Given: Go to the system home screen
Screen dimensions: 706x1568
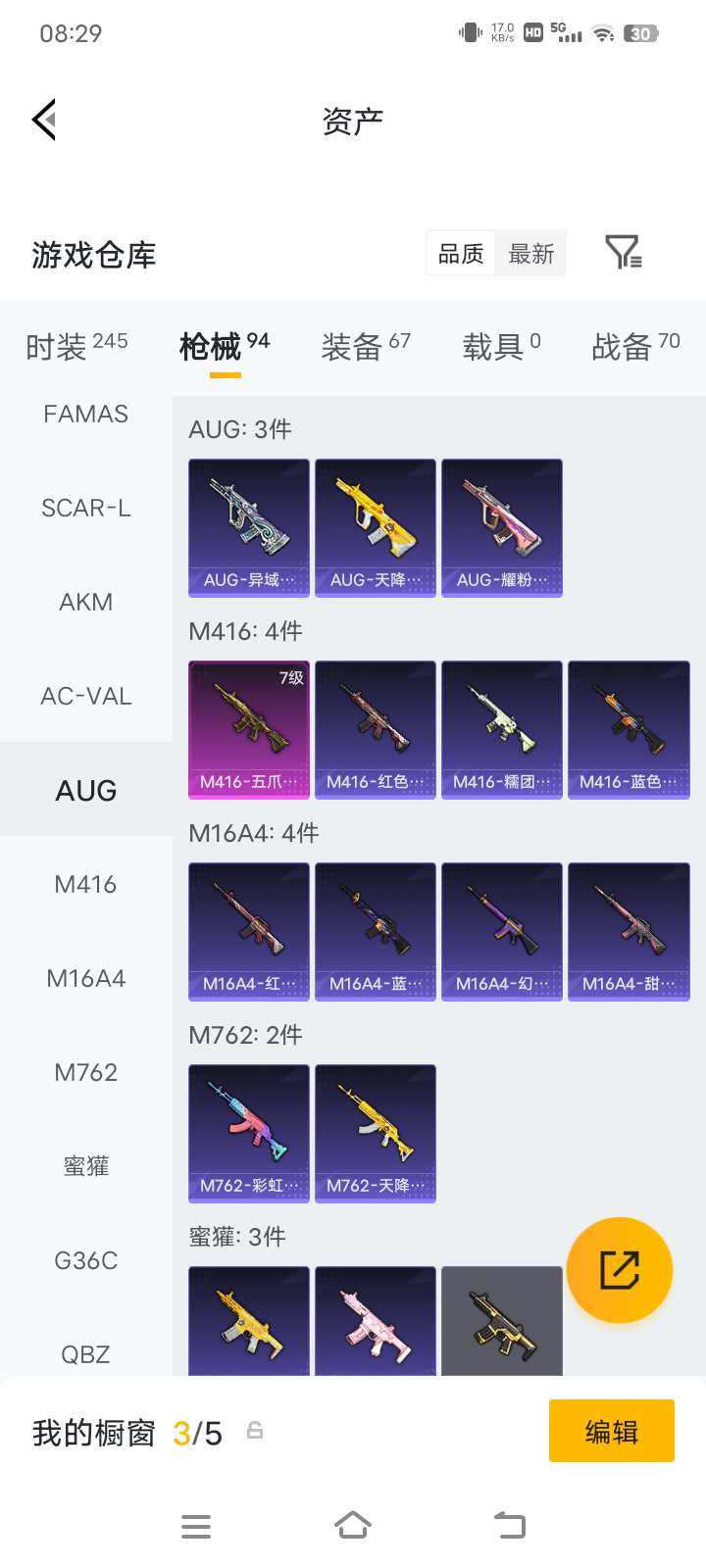Looking at the screenshot, I should coord(353,1525).
